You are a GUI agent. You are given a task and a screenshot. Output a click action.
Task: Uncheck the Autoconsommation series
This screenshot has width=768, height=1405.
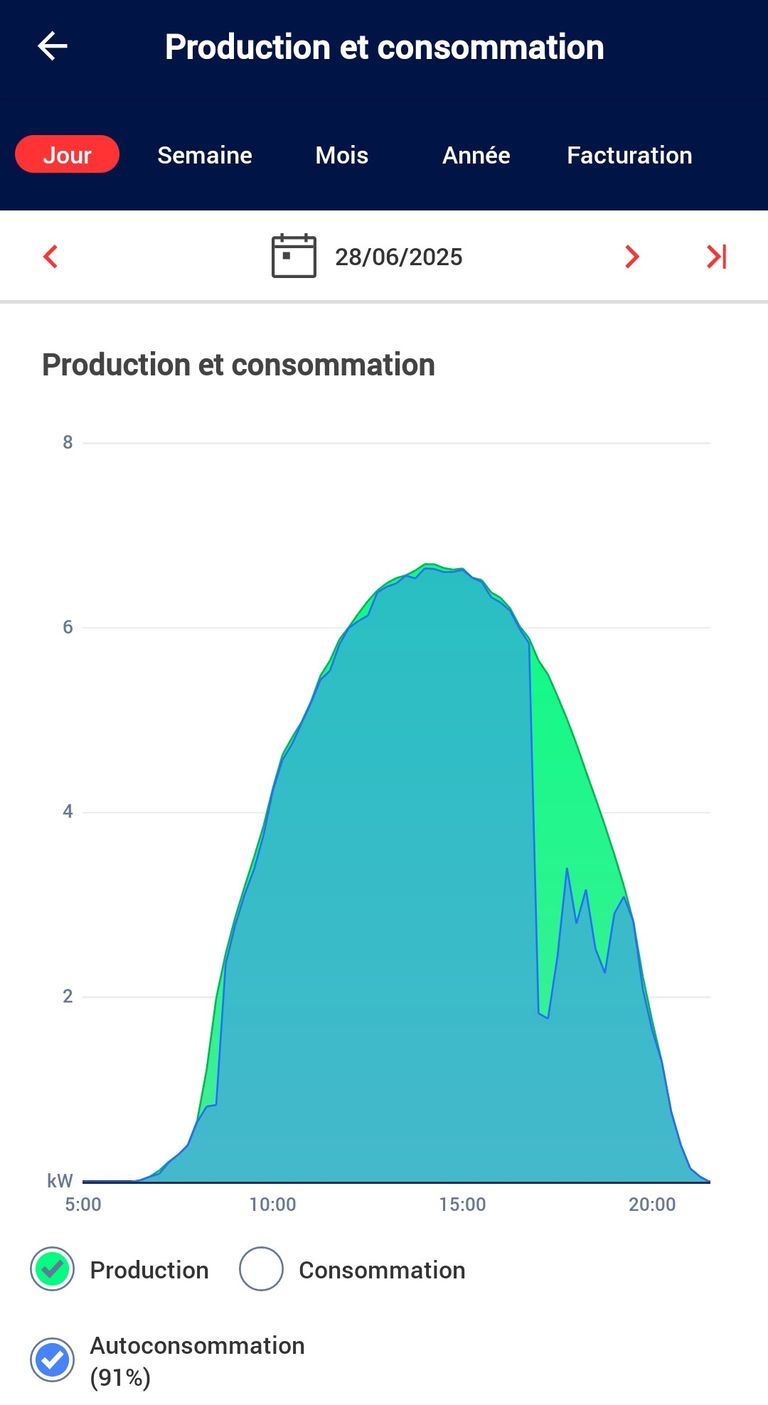[52, 1360]
